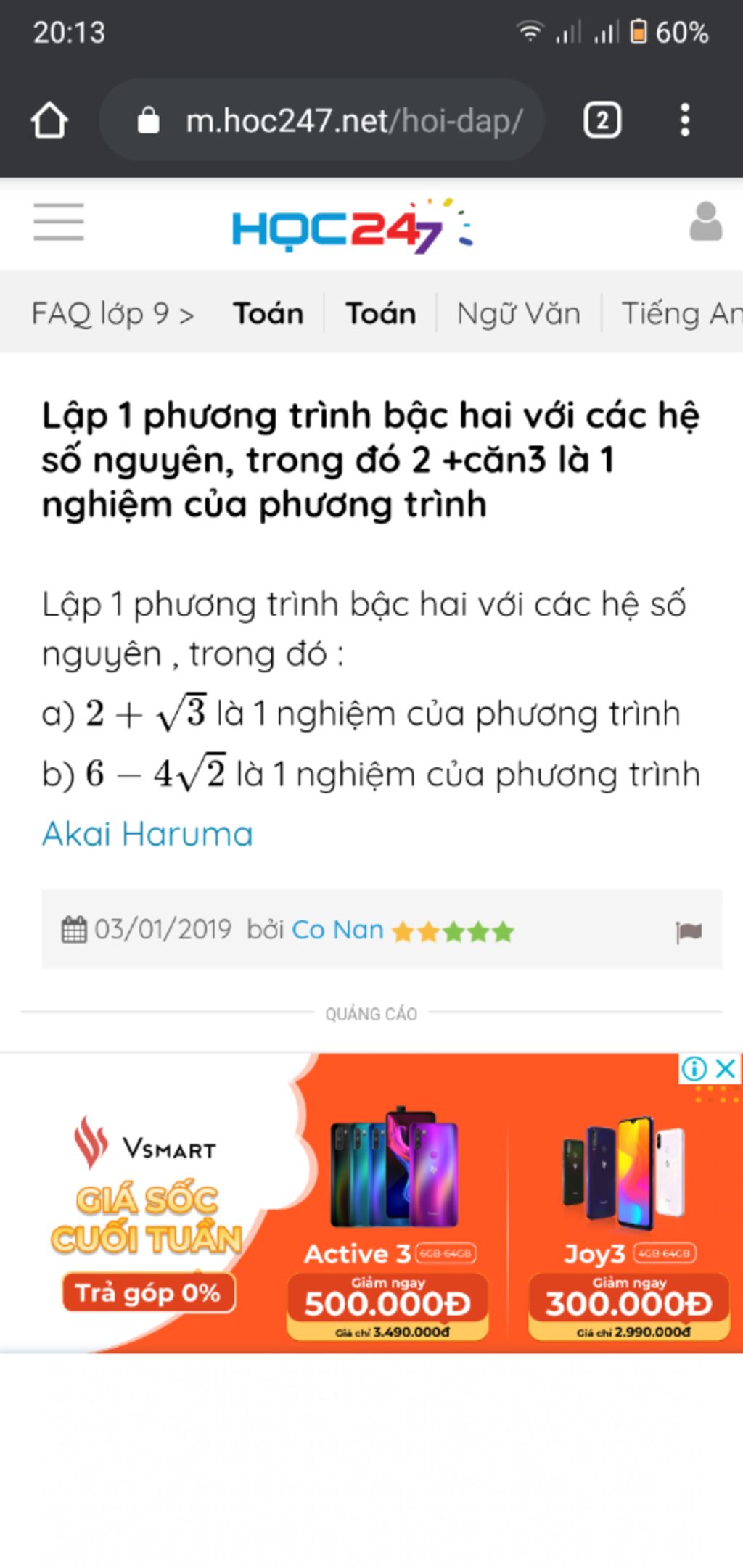Open the browser overflow three-dot menu
The width and height of the screenshot is (743, 1568).
pyautogui.click(x=684, y=120)
